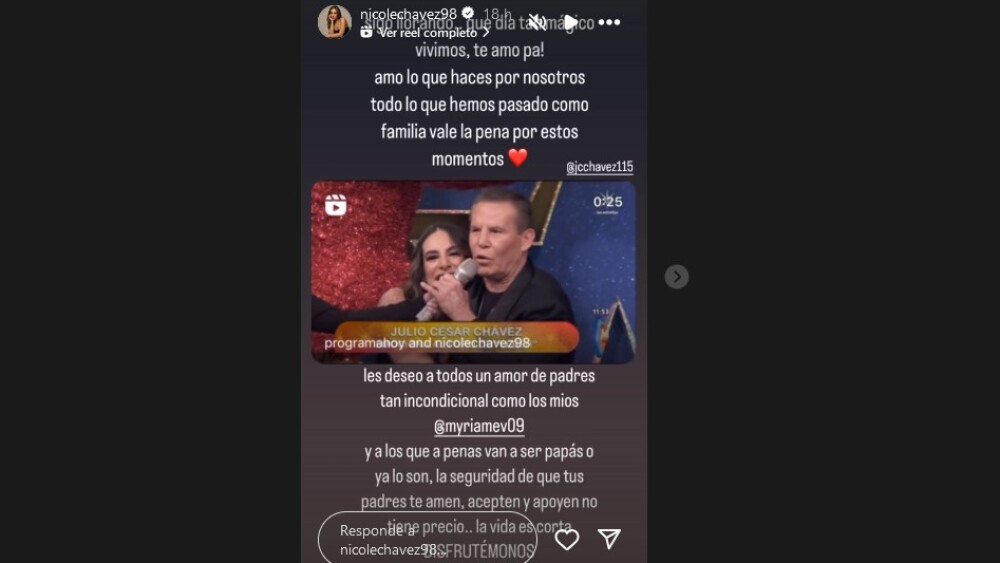Image resolution: width=1000 pixels, height=563 pixels.
Task: Open the @jcchavez115 mention
Action: click(599, 167)
